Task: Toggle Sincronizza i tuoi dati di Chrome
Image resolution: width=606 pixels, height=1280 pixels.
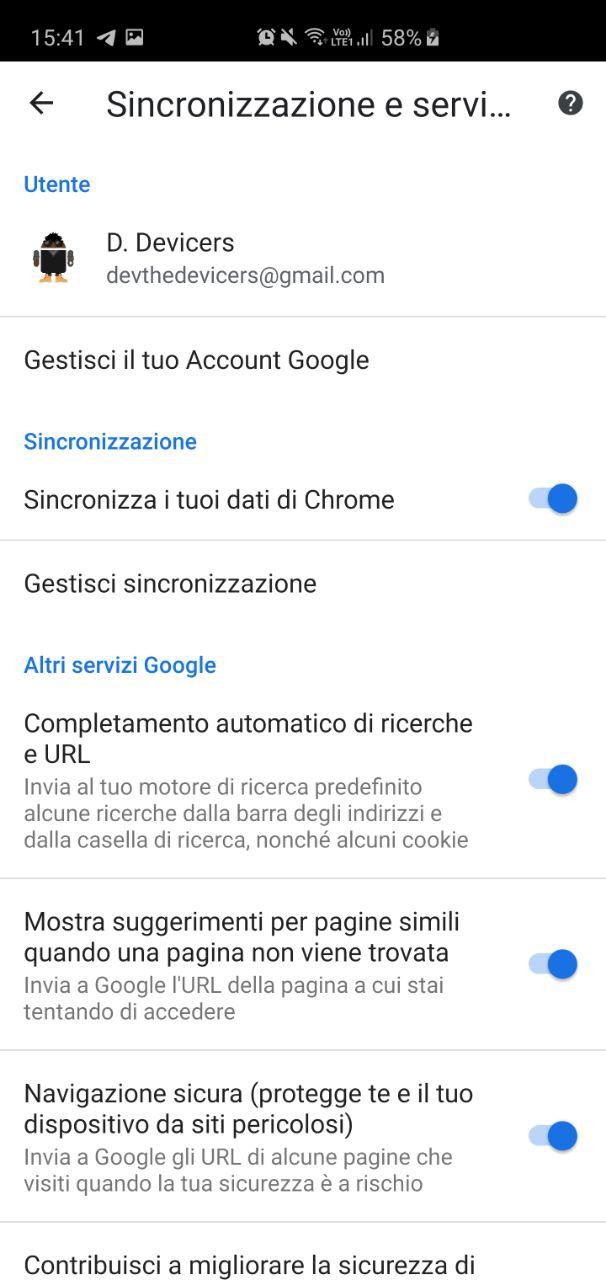Action: pos(554,498)
